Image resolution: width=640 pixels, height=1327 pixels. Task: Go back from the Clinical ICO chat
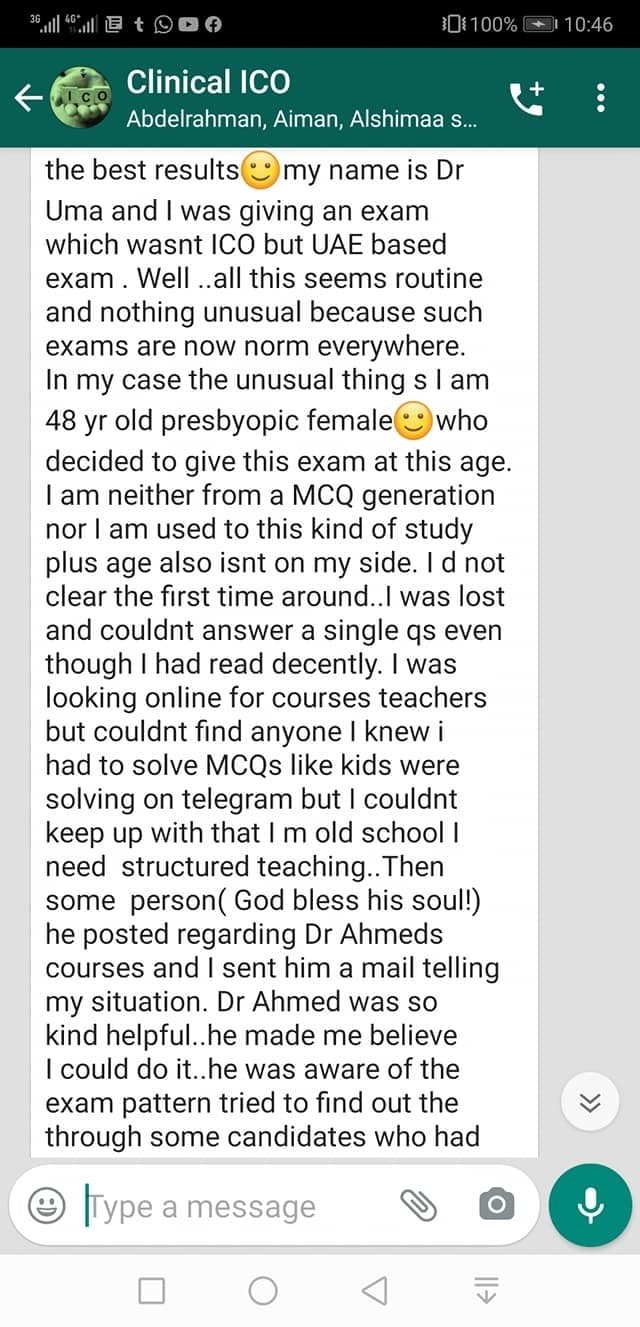click(30, 97)
